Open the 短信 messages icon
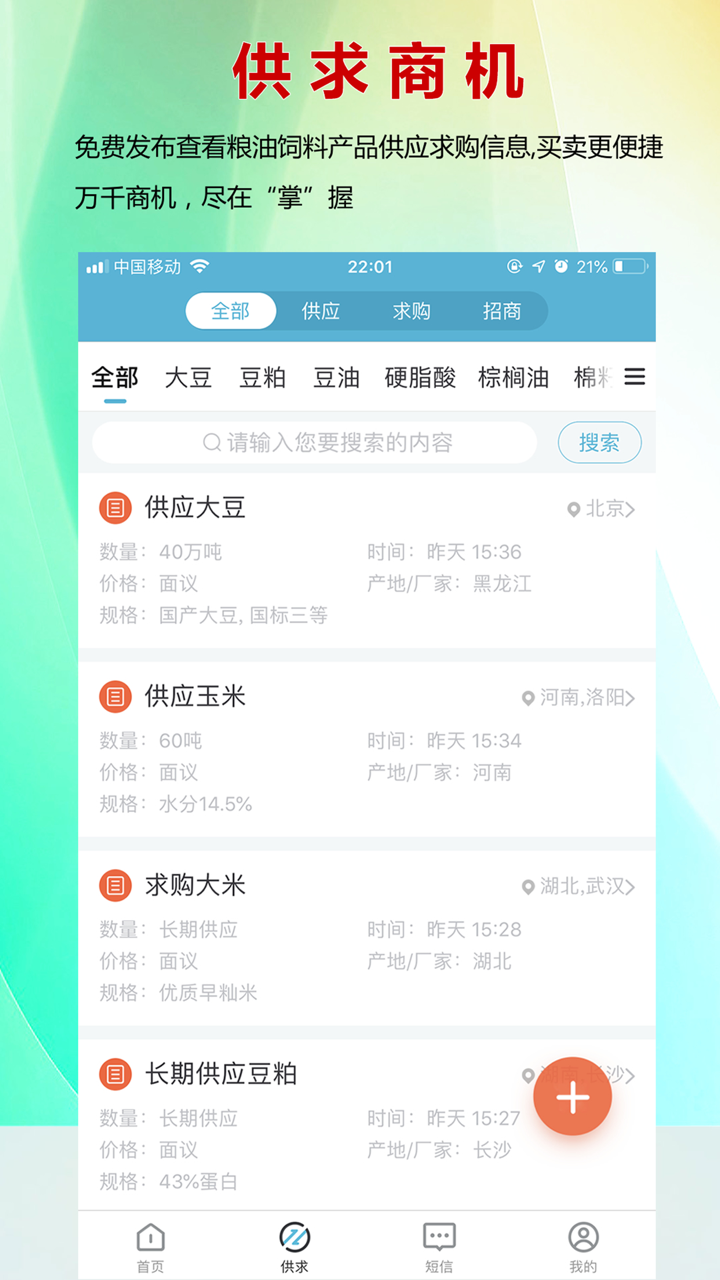 tap(438, 1237)
